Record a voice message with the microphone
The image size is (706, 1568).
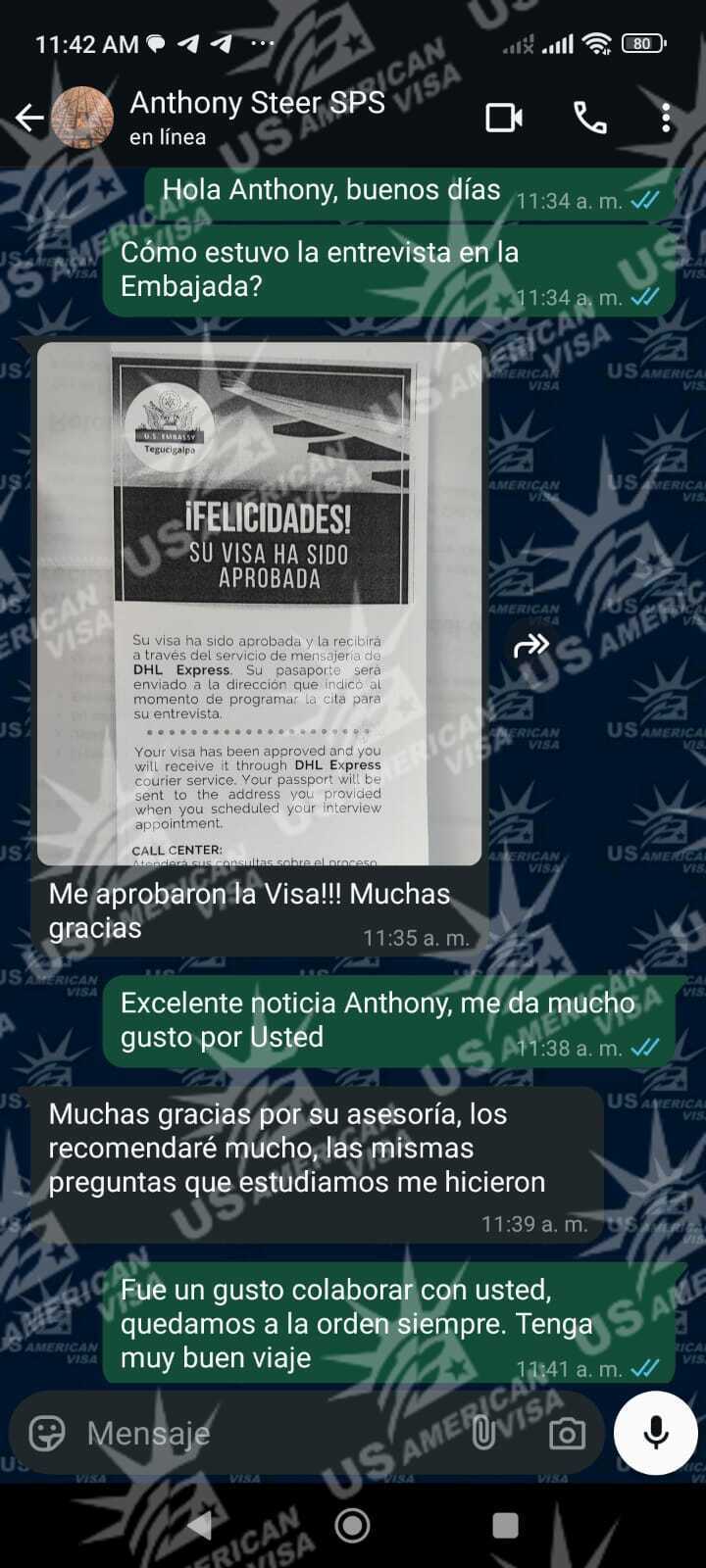[655, 1433]
